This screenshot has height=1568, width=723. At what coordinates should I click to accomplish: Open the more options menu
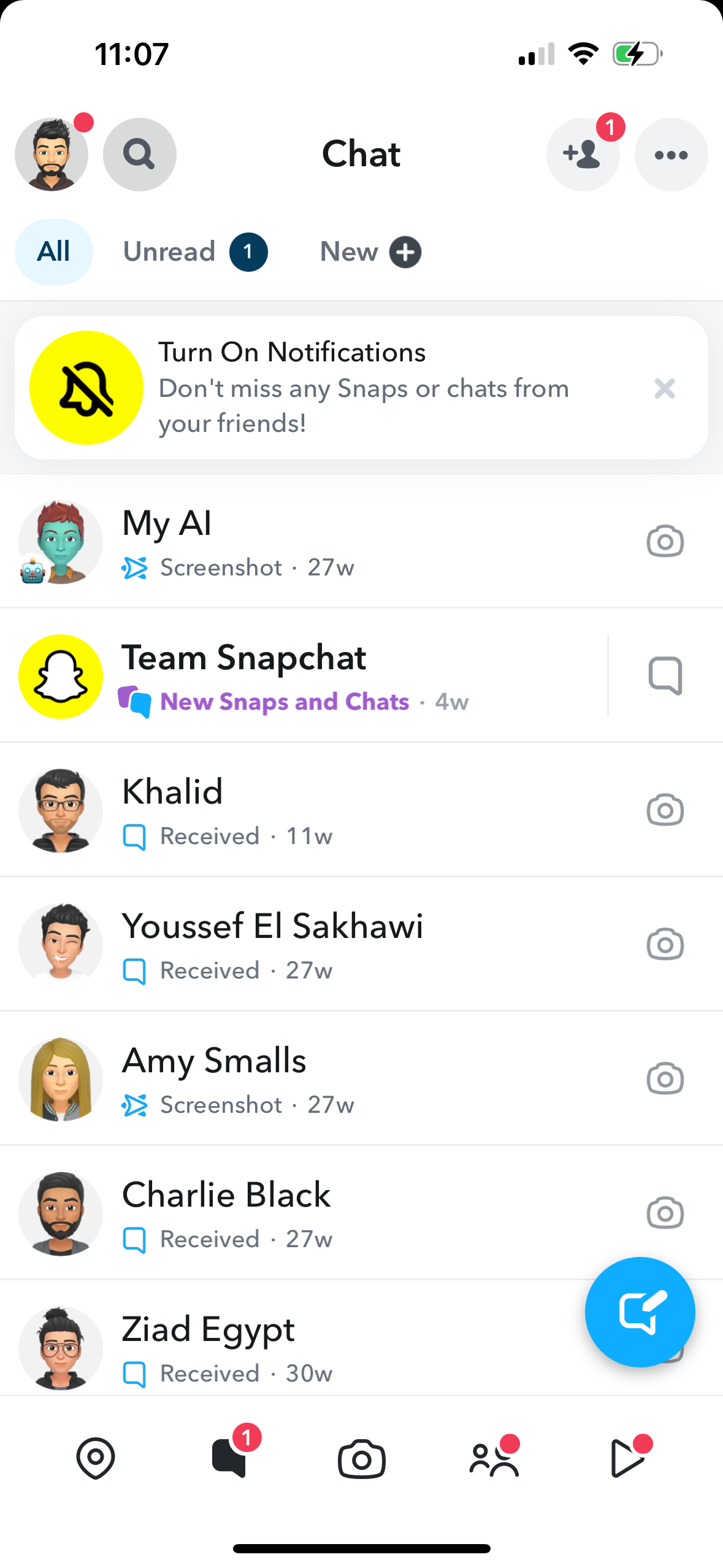[670, 155]
